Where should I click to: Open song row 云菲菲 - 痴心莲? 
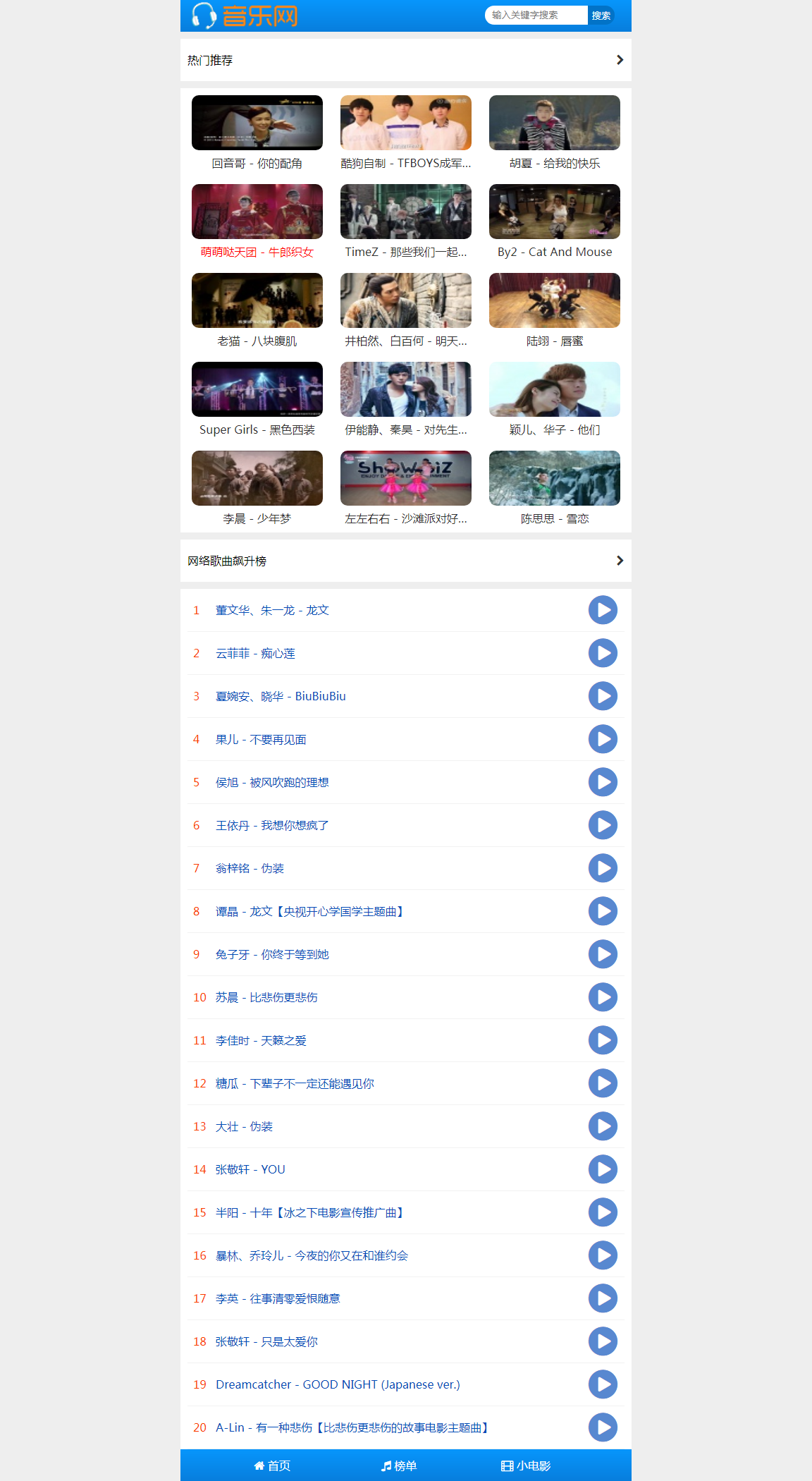click(x=255, y=654)
